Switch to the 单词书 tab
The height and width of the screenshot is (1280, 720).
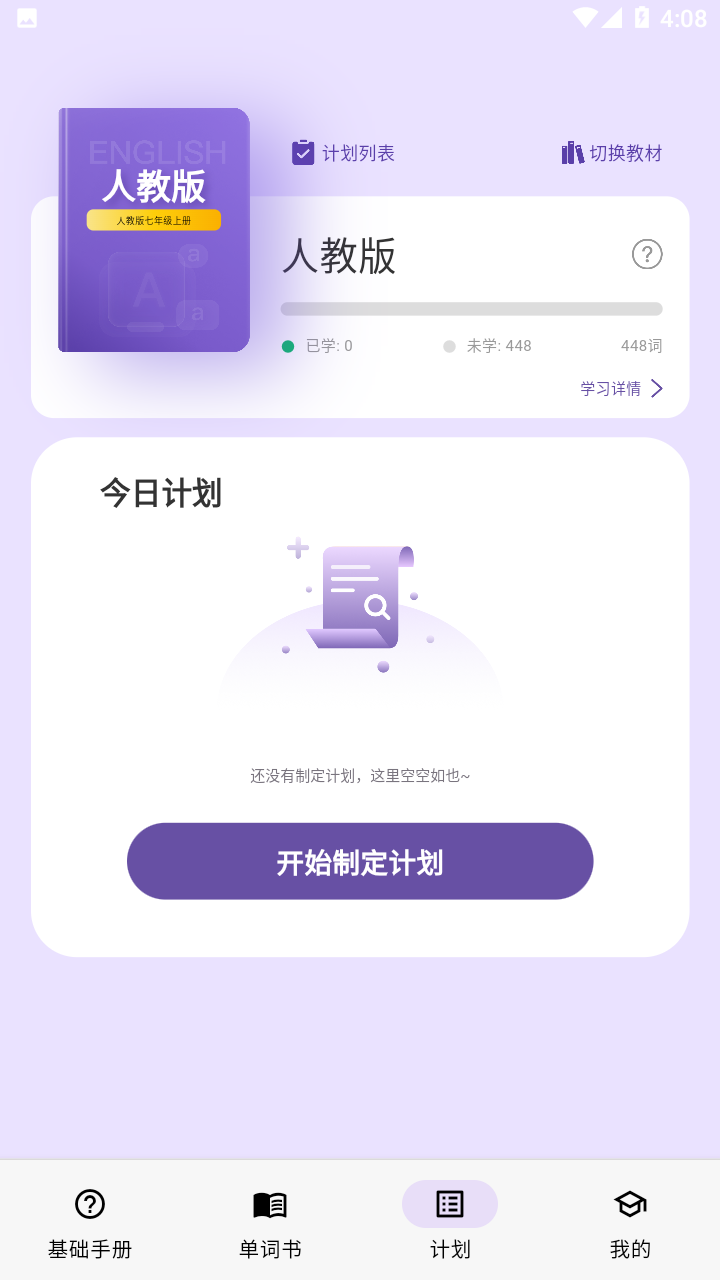pos(270,1222)
